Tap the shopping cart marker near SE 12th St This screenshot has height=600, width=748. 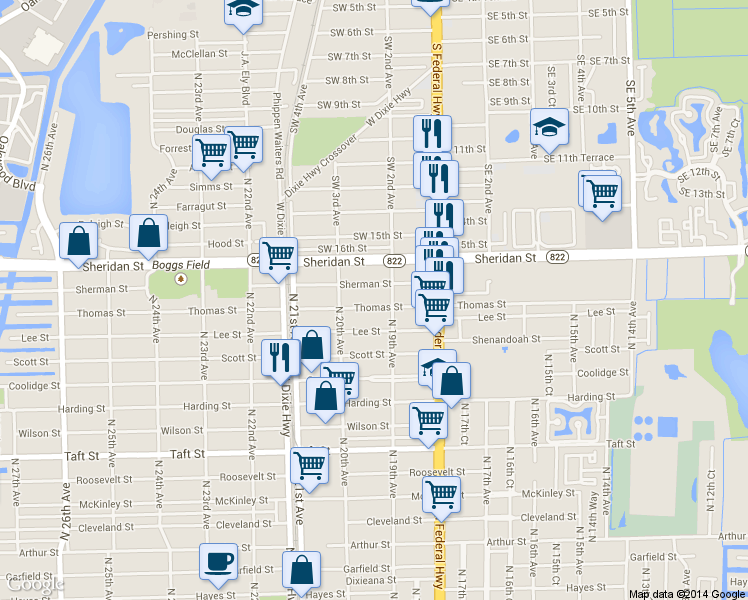click(601, 193)
